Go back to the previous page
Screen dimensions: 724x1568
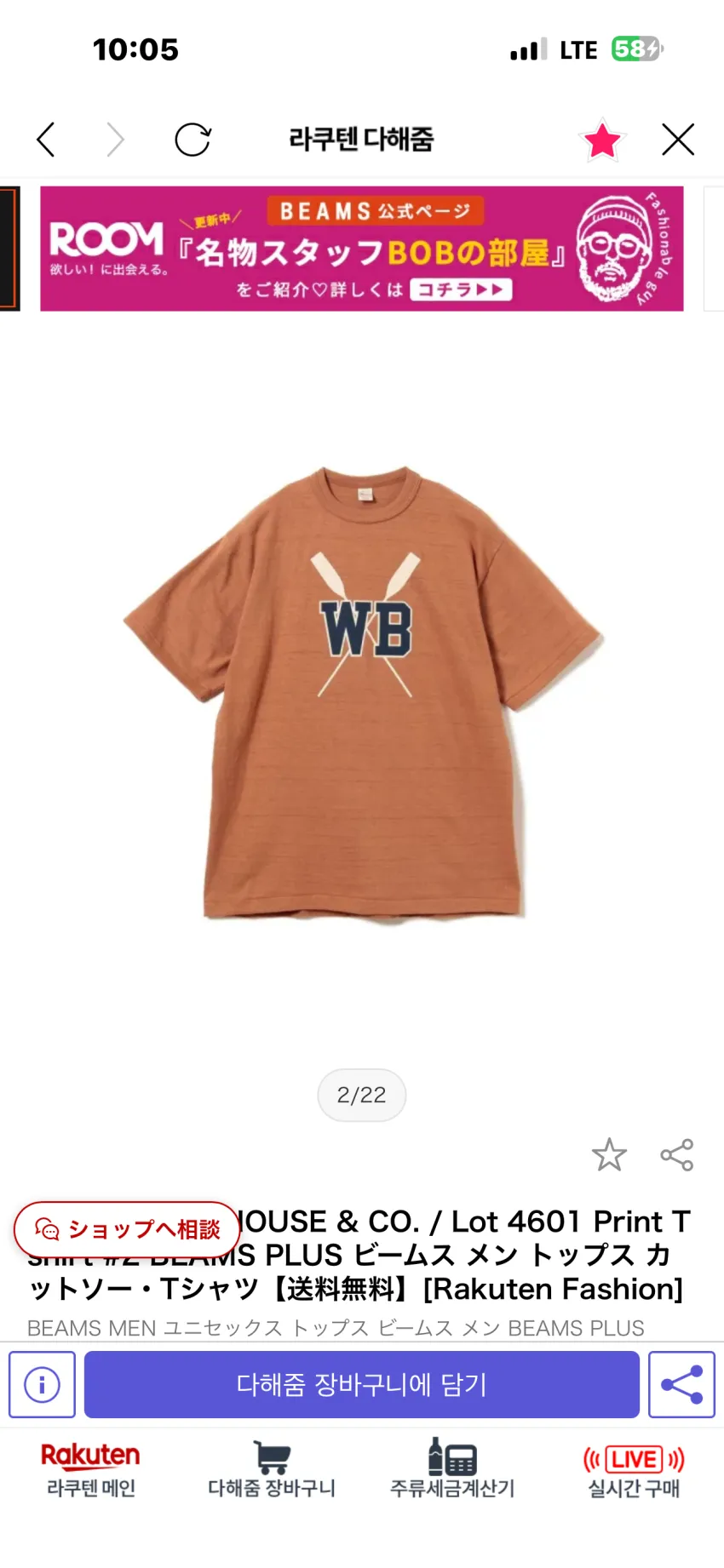point(46,140)
